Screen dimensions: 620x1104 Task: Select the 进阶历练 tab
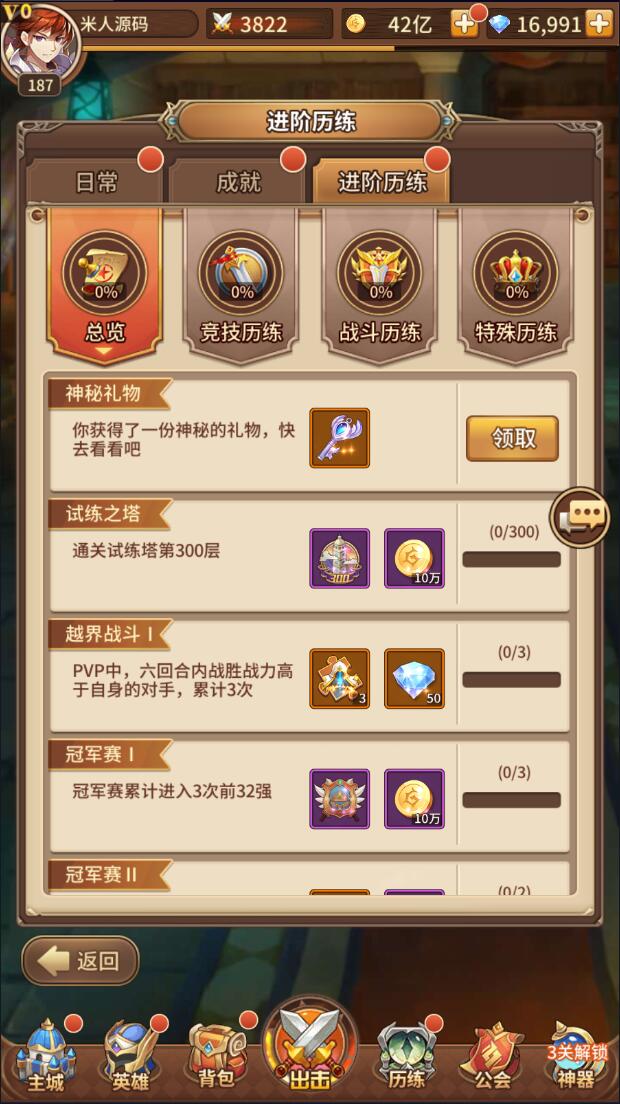click(x=382, y=182)
